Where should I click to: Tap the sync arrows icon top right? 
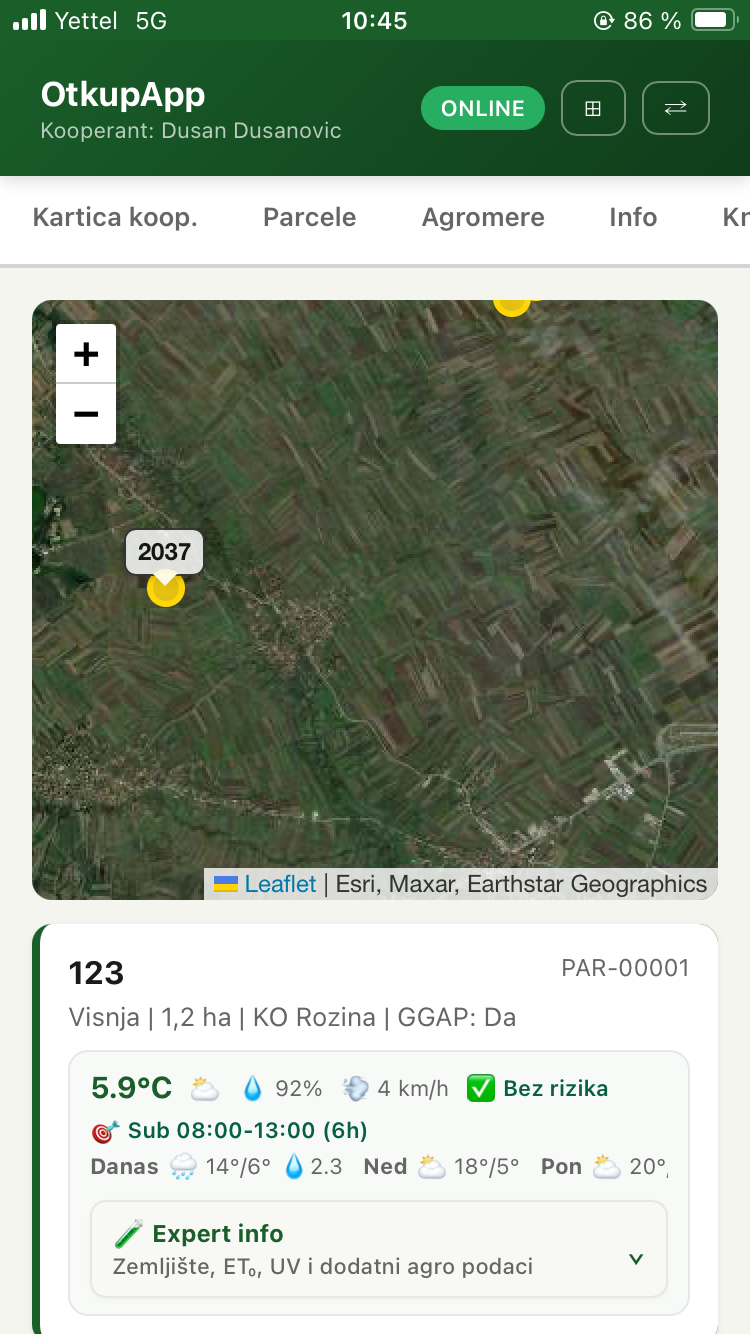(675, 108)
